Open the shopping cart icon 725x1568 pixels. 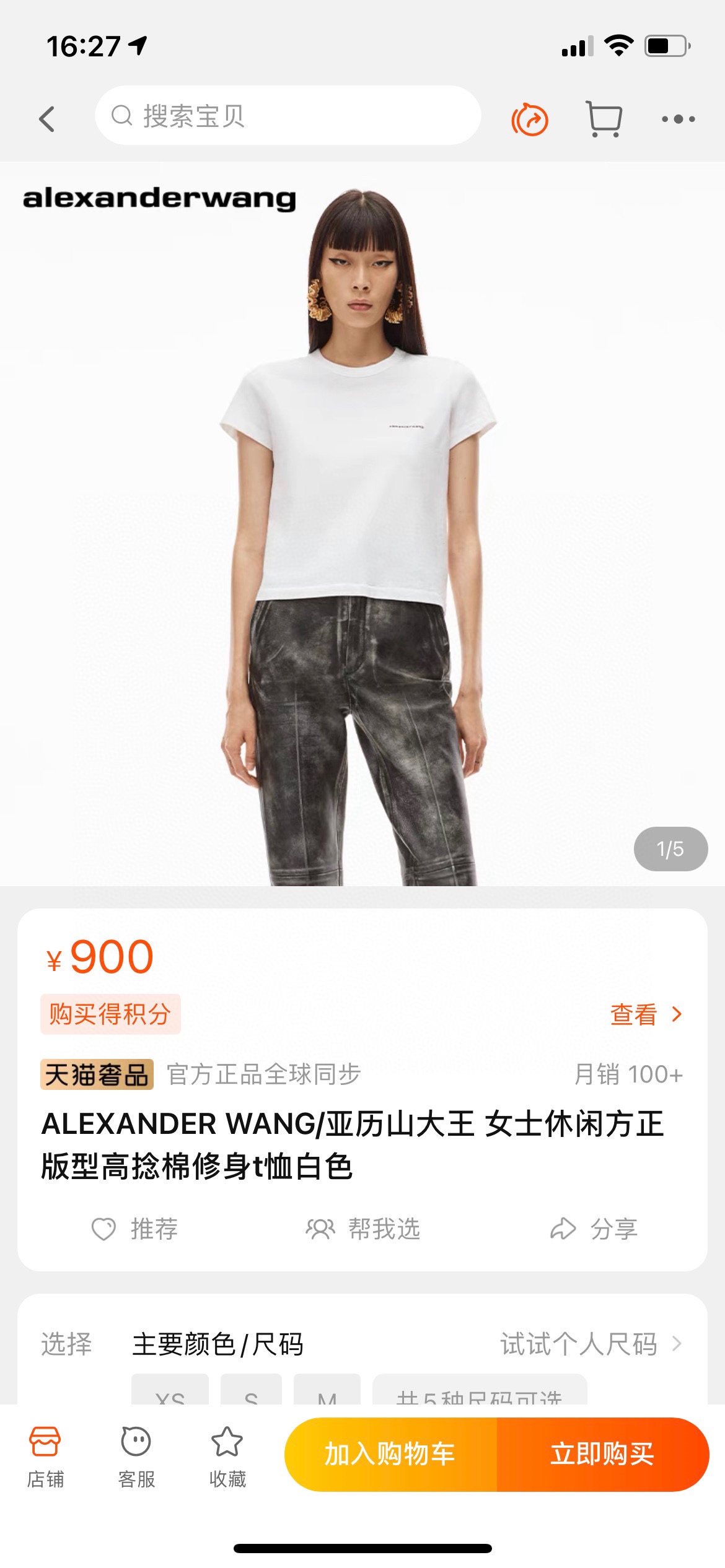(604, 118)
